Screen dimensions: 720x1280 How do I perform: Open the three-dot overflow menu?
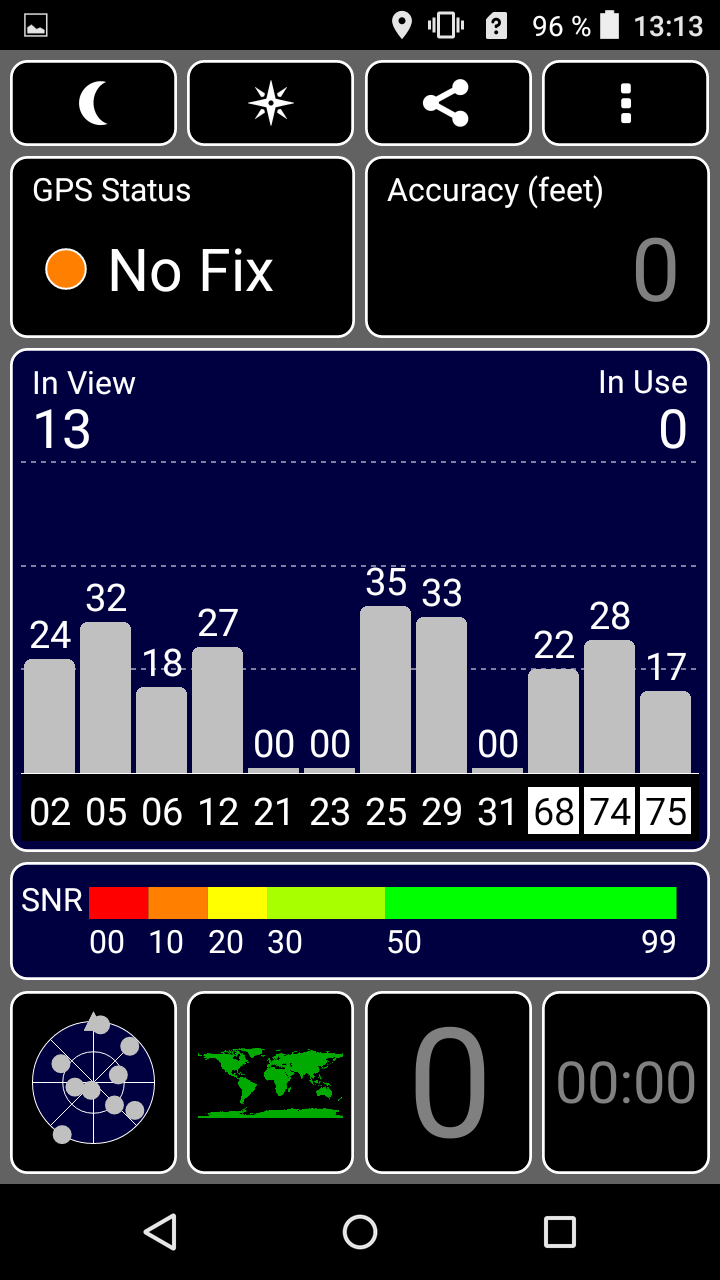click(x=625, y=103)
